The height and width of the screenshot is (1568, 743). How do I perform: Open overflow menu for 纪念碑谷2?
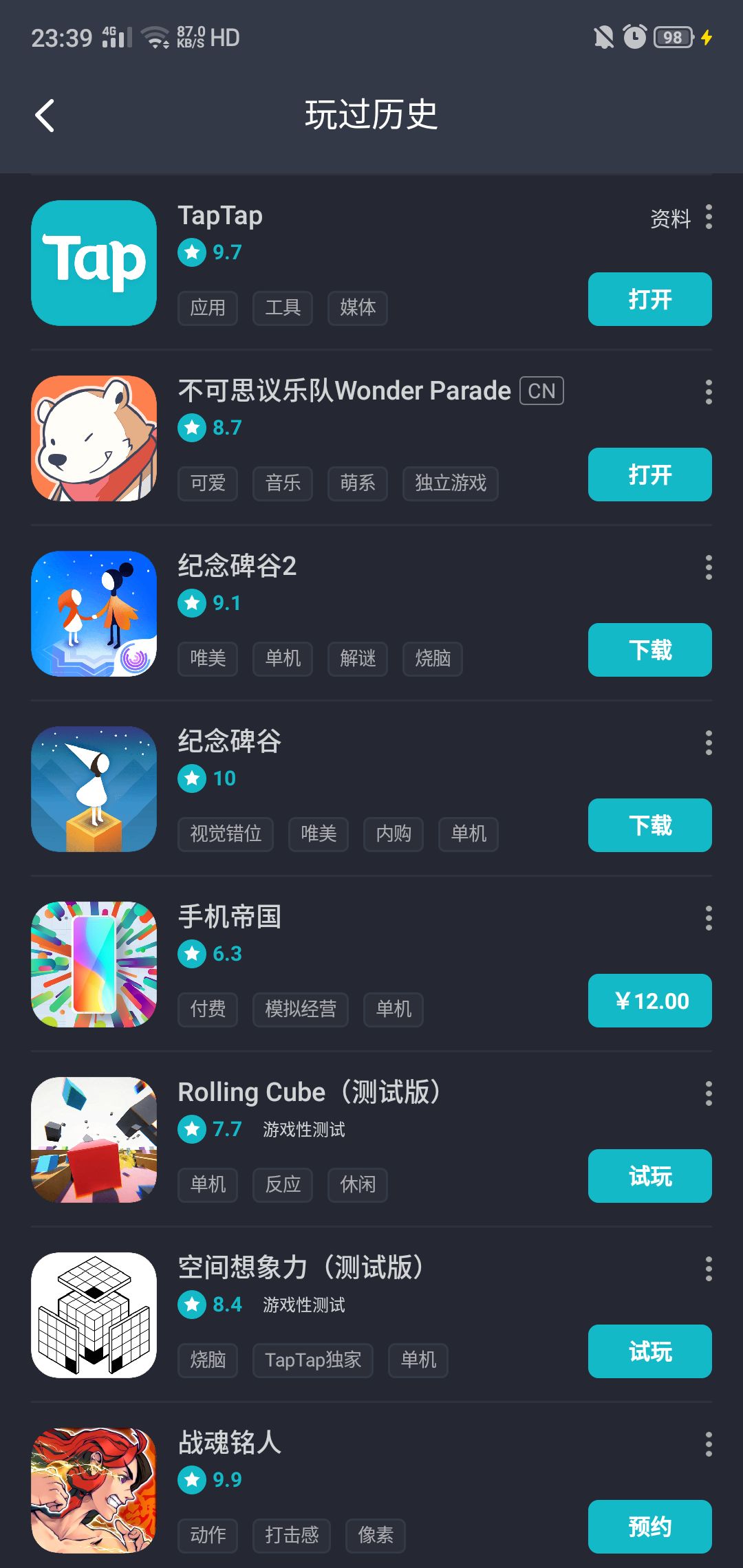pos(709,567)
